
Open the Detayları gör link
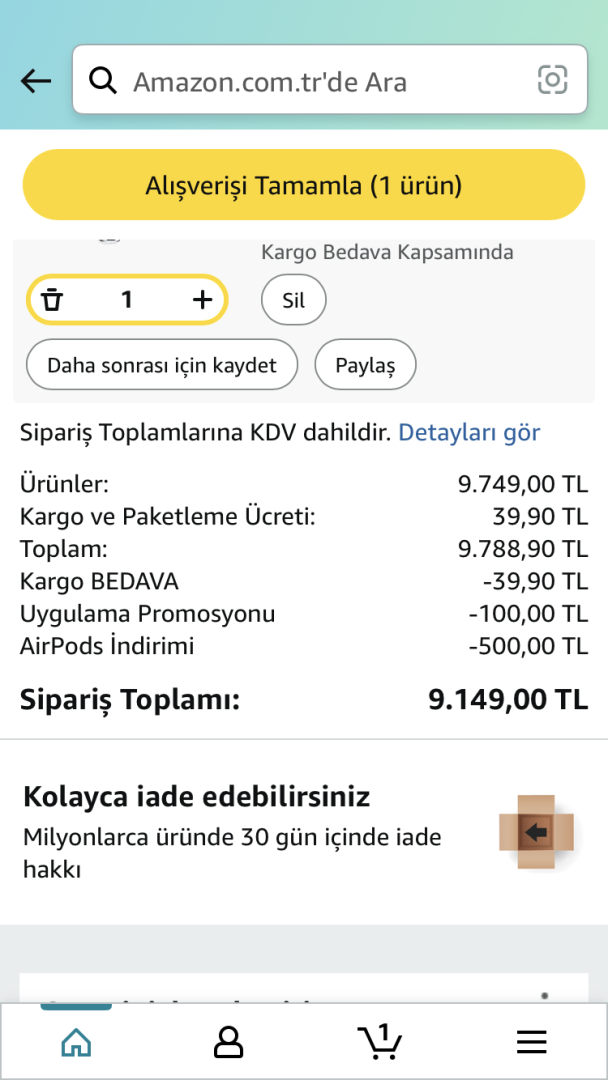(469, 432)
